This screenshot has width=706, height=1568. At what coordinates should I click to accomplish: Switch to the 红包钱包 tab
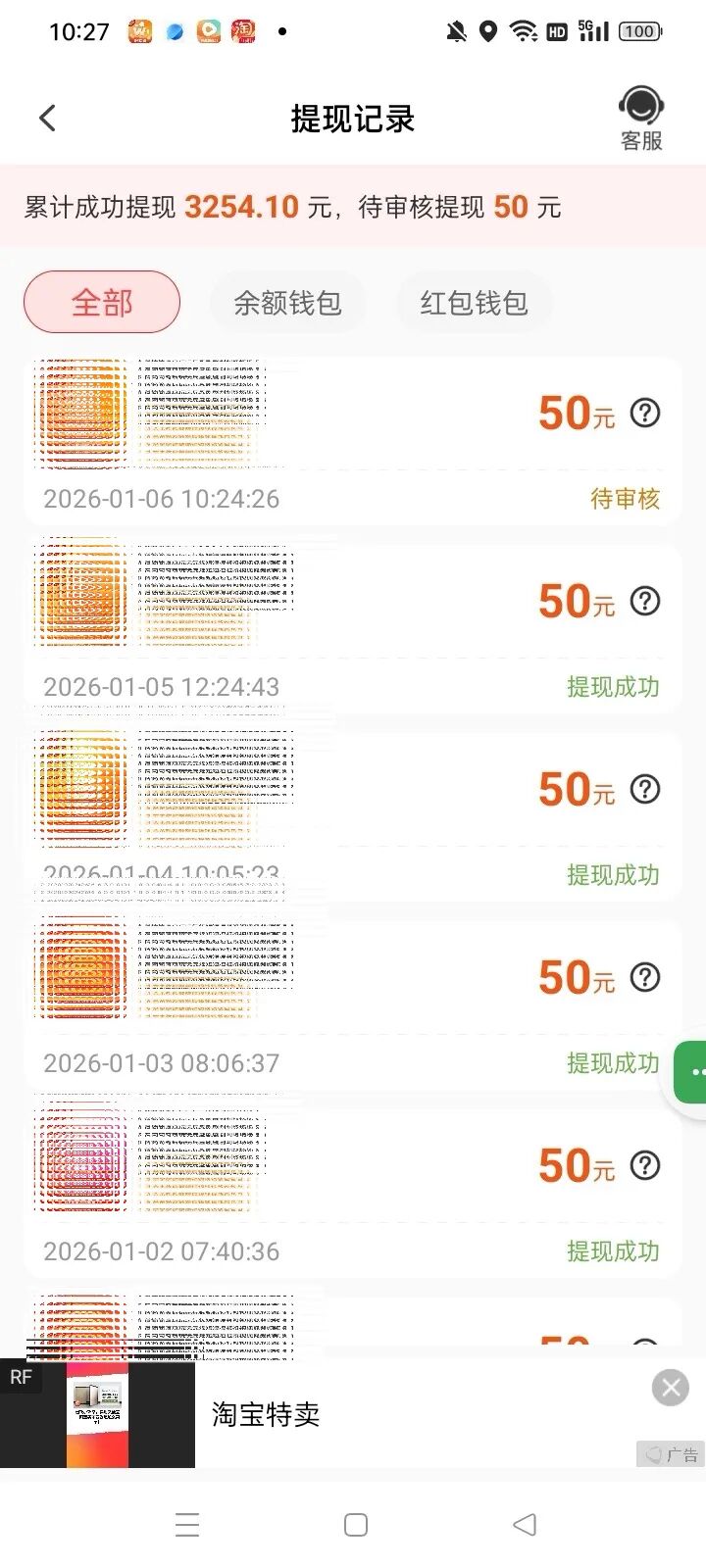tap(474, 302)
